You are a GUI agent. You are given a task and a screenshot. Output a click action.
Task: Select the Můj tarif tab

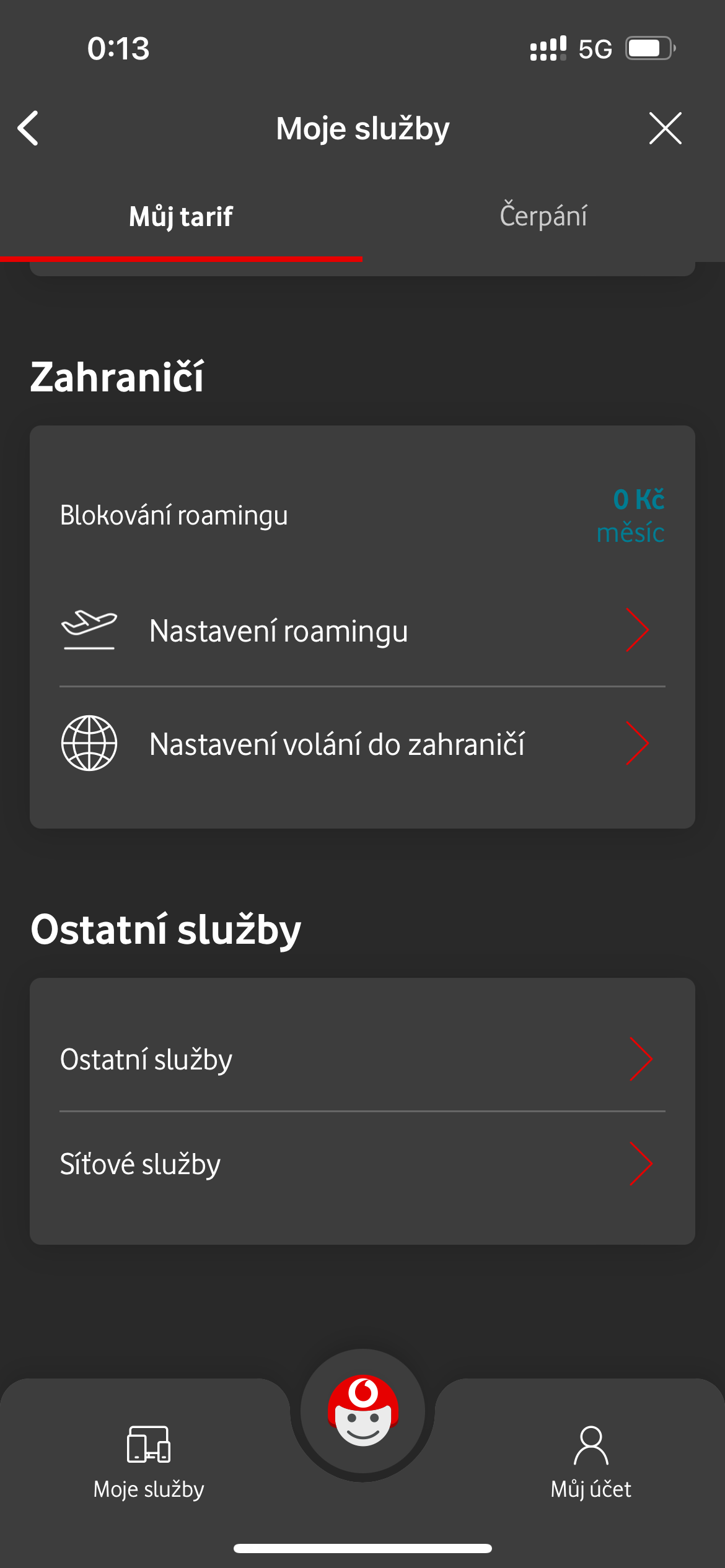tap(181, 216)
